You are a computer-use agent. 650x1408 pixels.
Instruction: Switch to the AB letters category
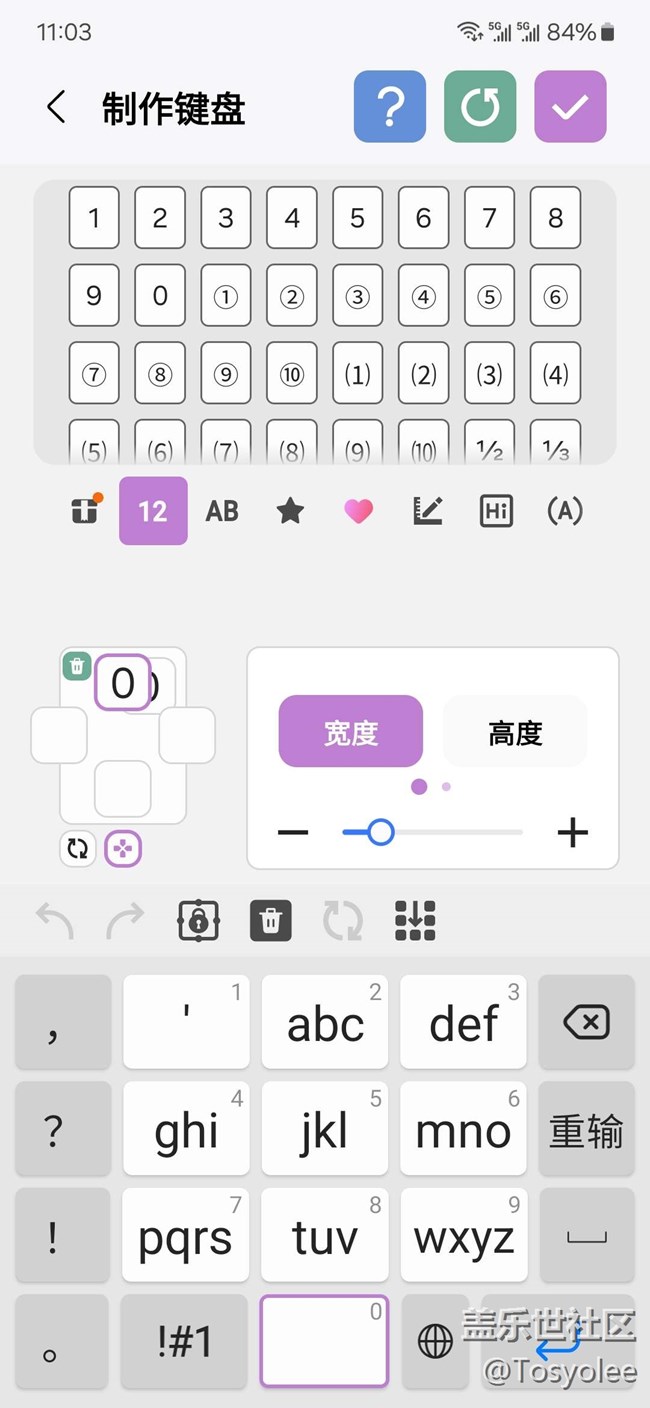(222, 511)
